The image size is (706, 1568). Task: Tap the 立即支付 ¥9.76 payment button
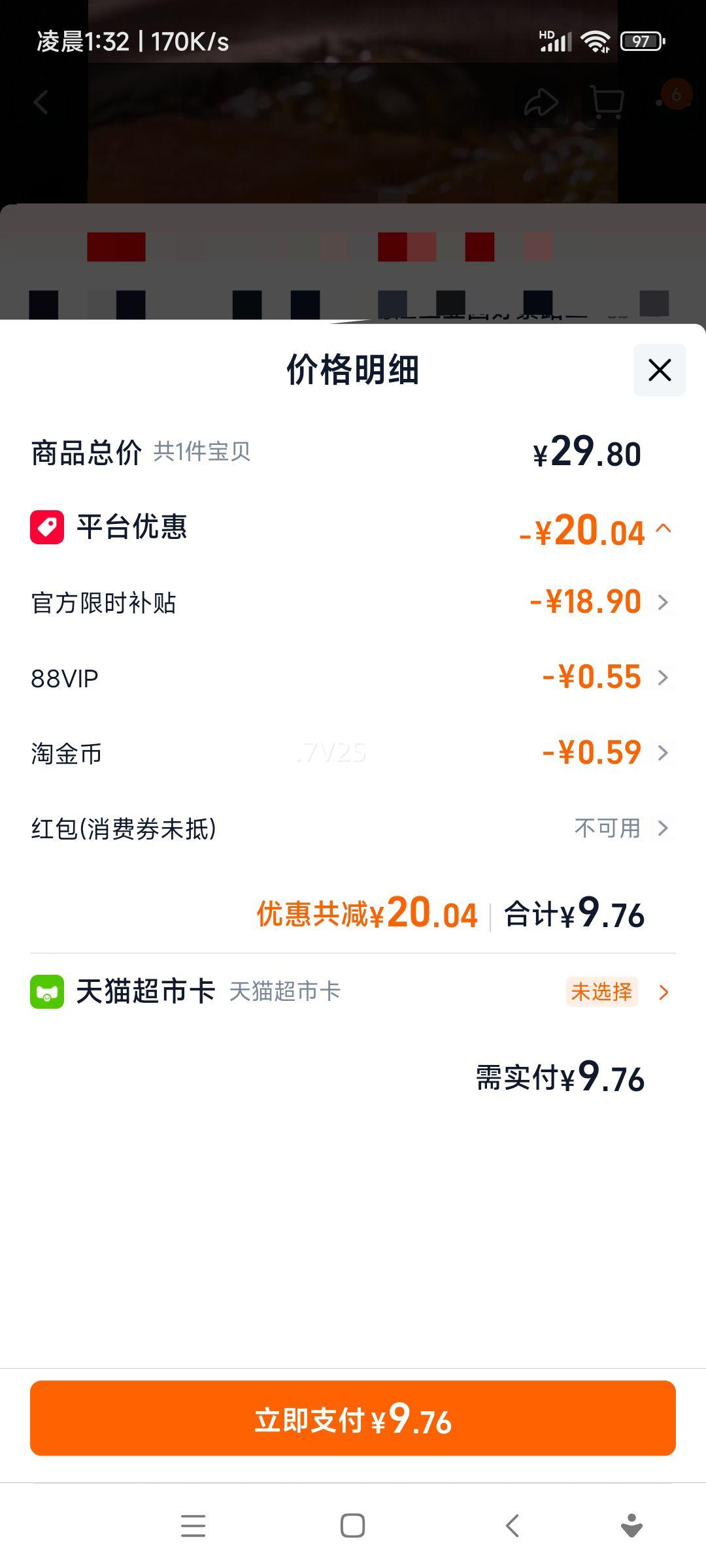353,1418
